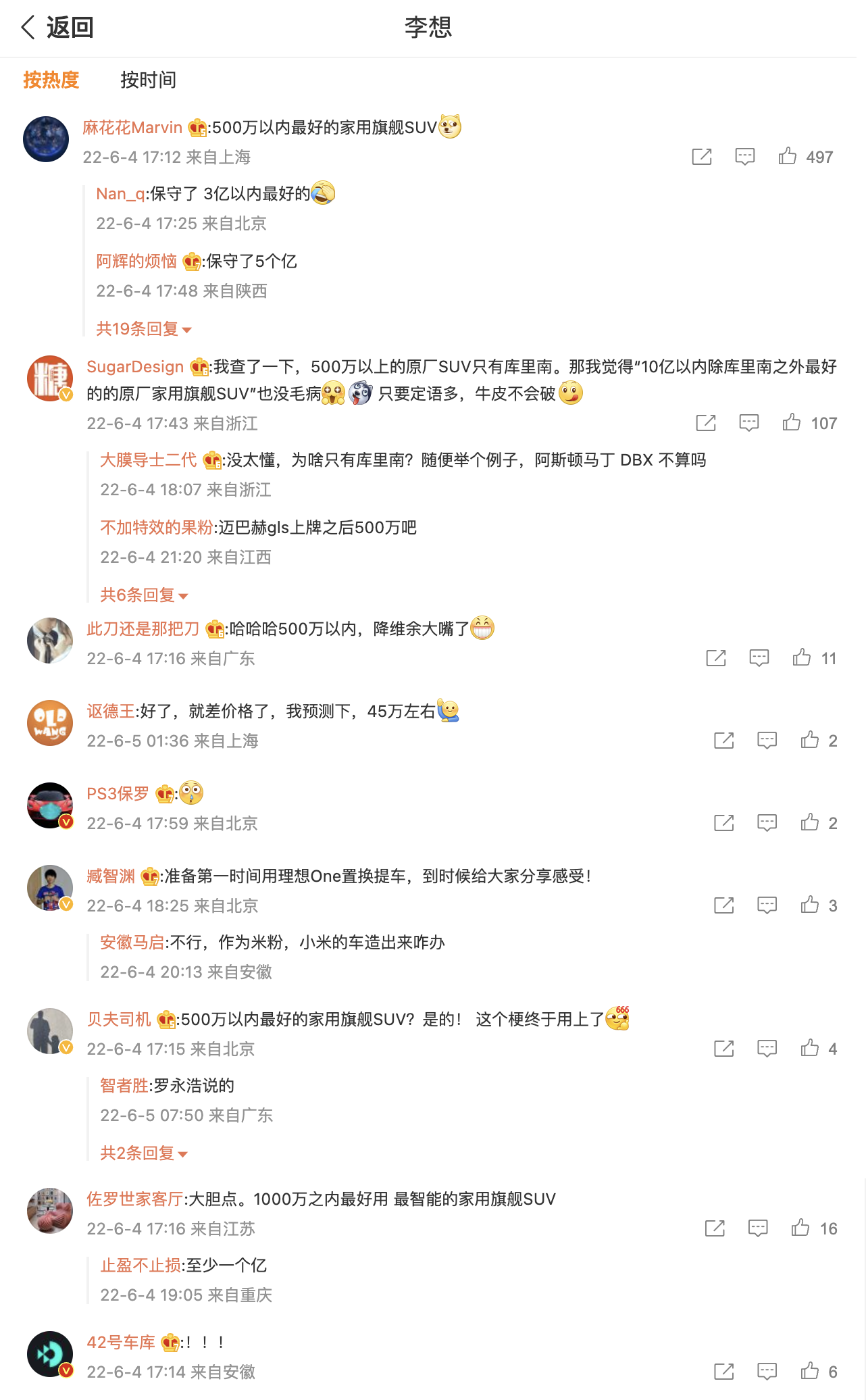The width and height of the screenshot is (866, 1400).
Task: Switch to the 按时间 sorting tab
Action: point(148,80)
